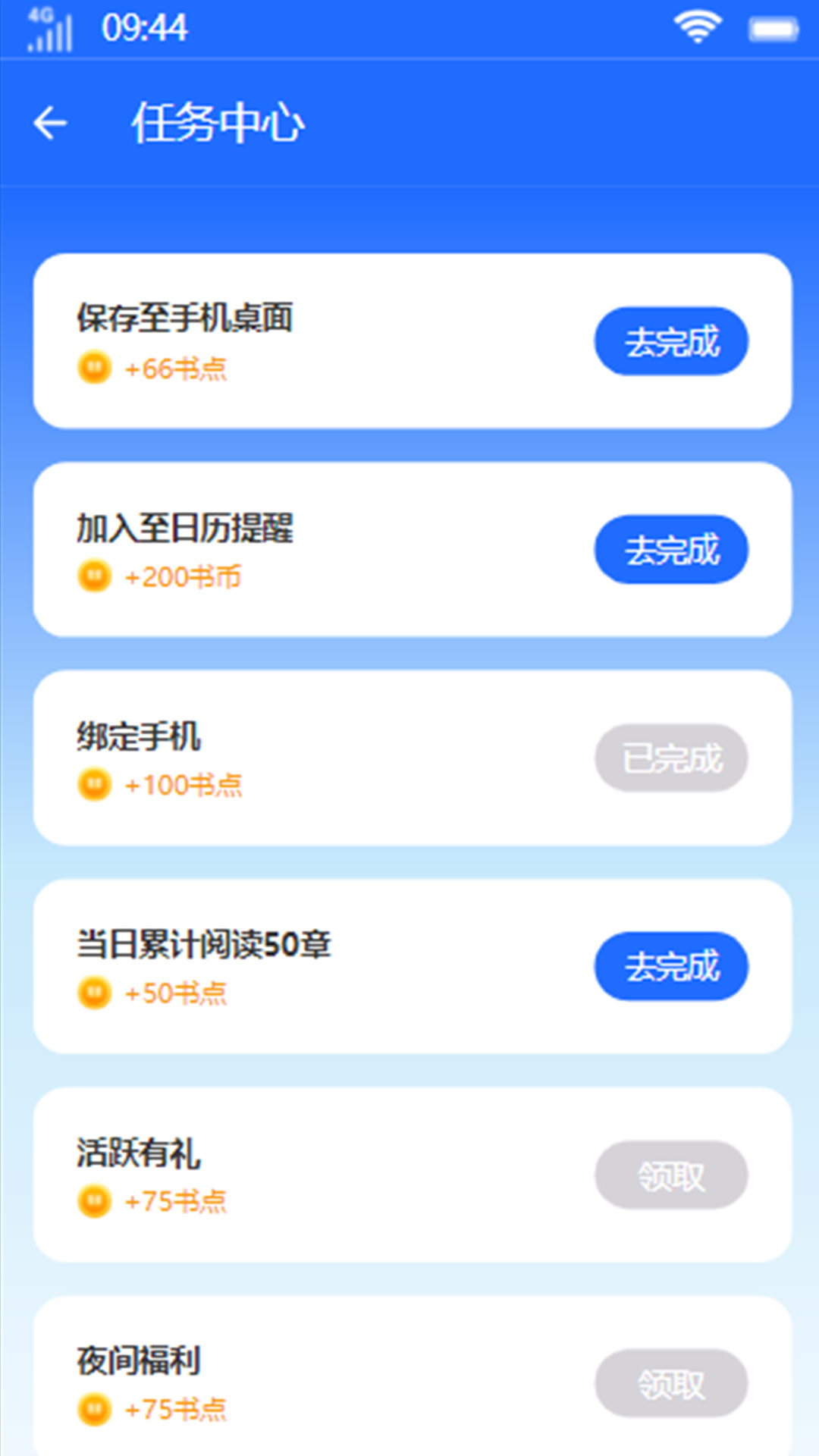Select the 任务中心 title text
The width and height of the screenshot is (819, 1456).
click(x=219, y=124)
